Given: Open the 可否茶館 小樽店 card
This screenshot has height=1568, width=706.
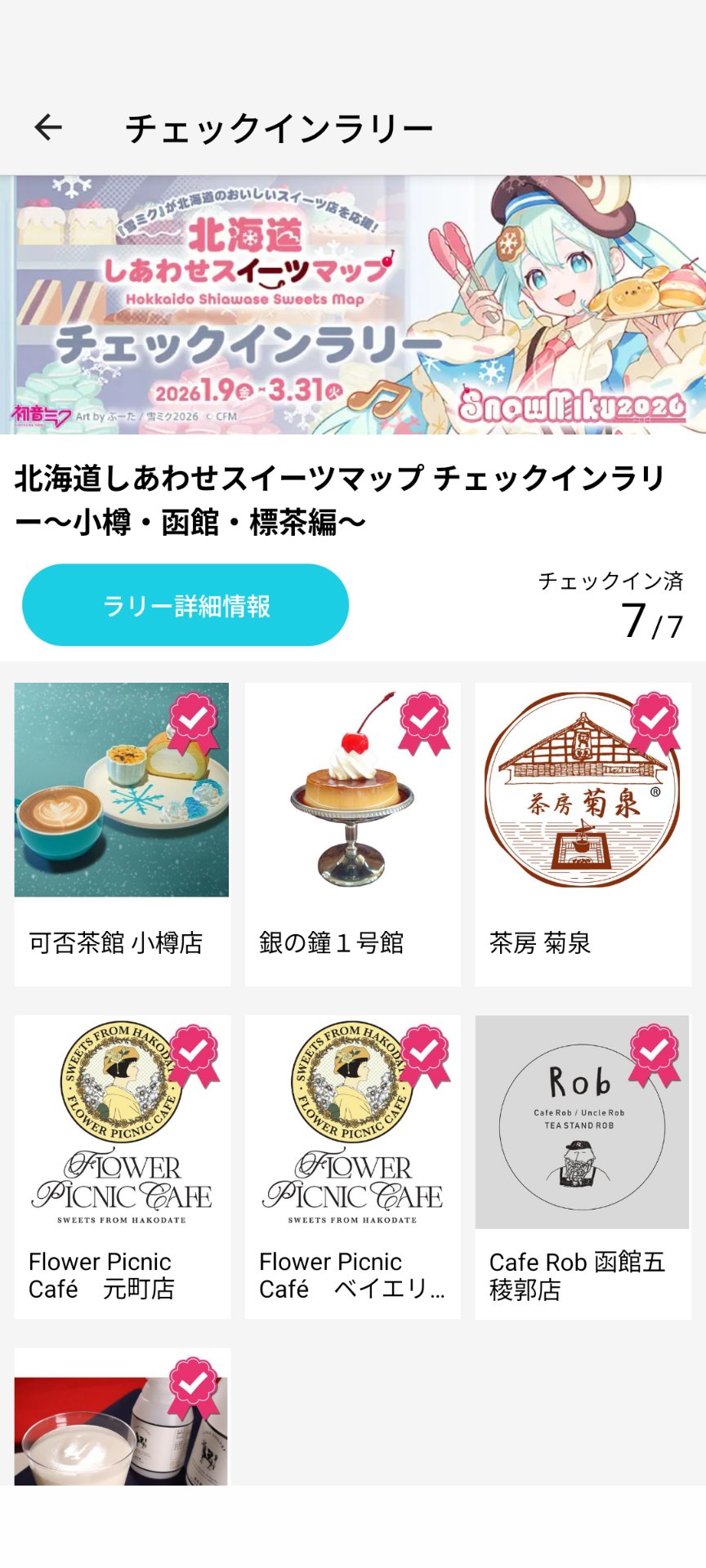Looking at the screenshot, I should tap(122, 833).
